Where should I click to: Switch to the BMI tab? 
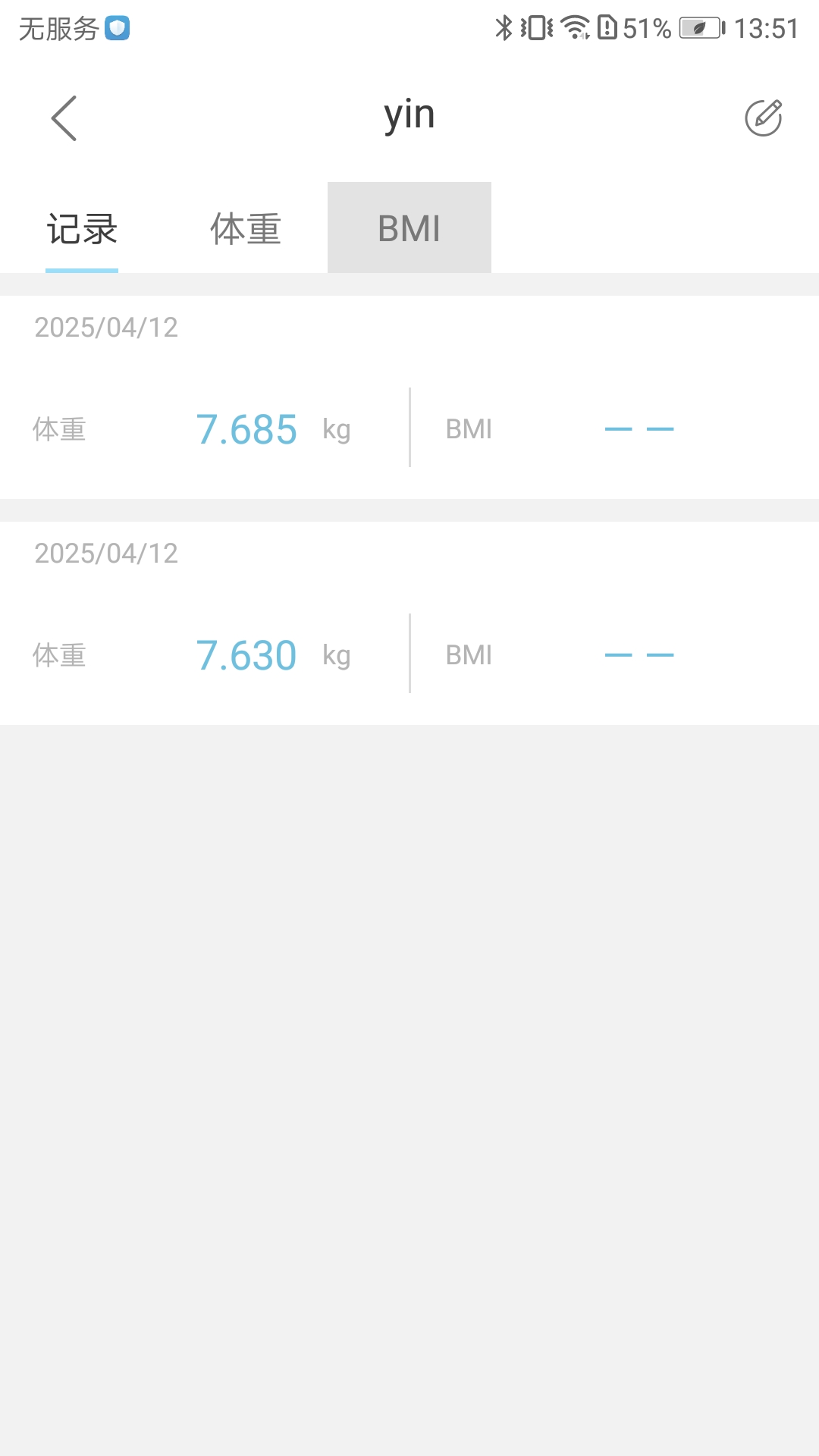(409, 227)
